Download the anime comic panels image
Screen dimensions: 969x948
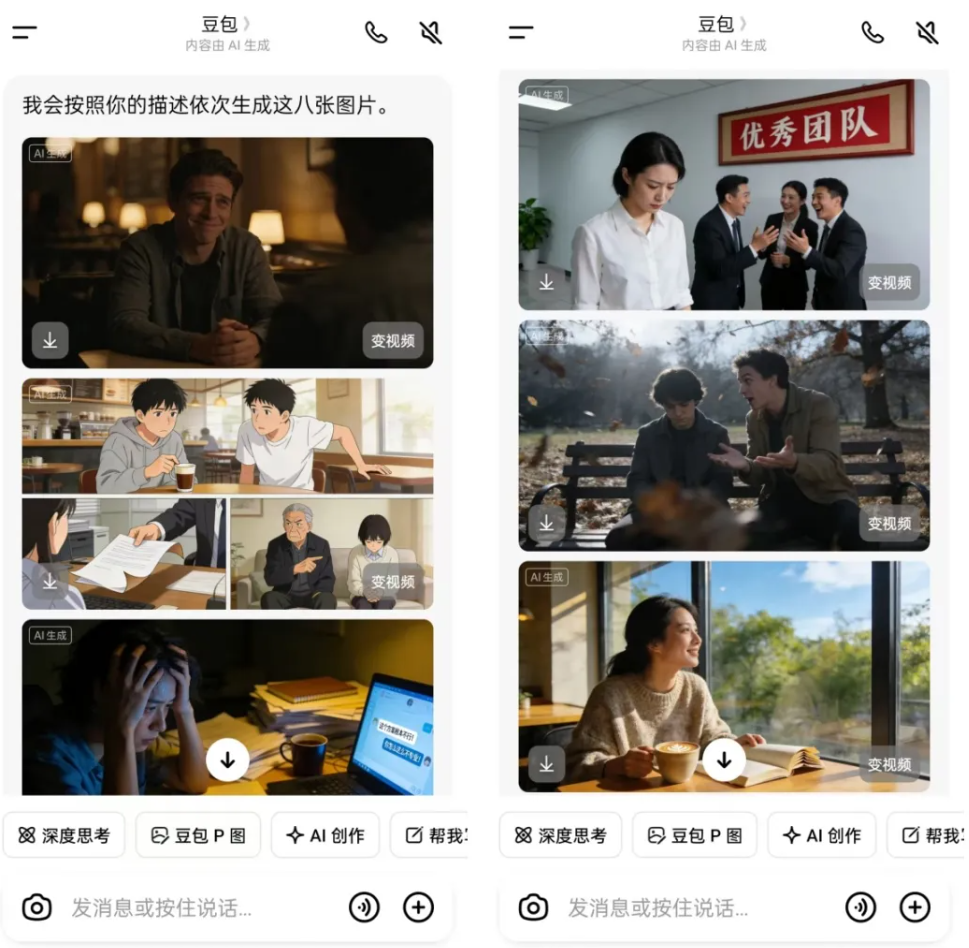tap(50, 582)
